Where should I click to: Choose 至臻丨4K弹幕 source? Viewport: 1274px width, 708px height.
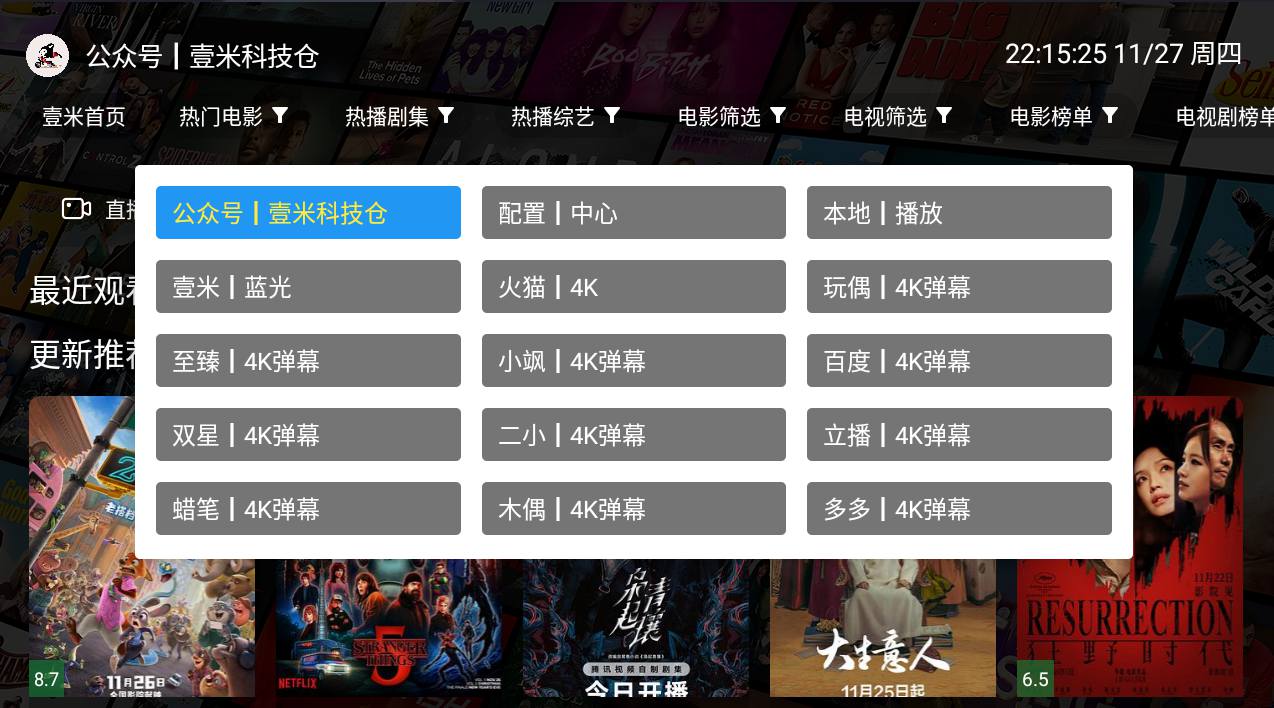[308, 361]
